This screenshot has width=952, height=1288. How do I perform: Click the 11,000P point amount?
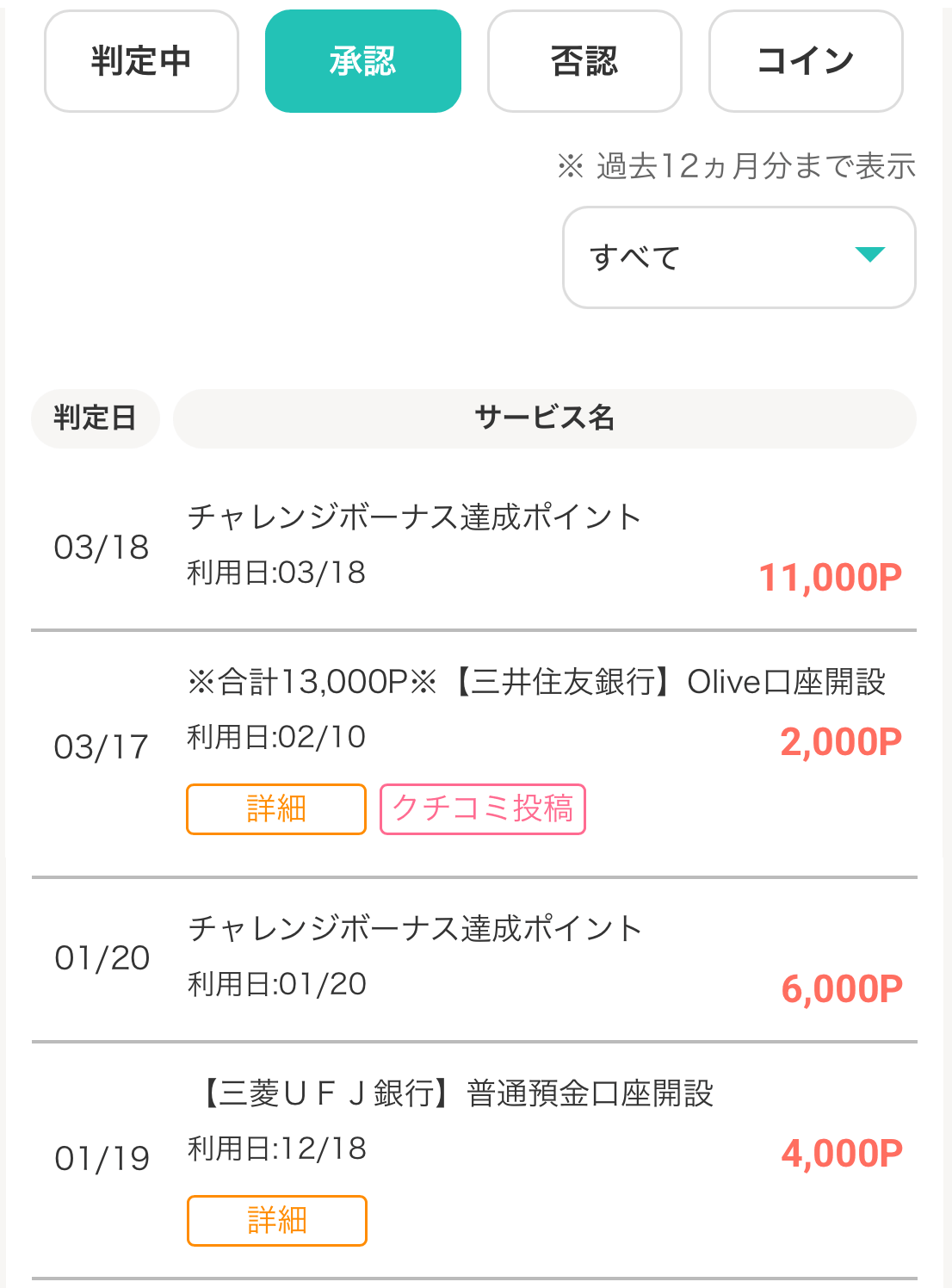[x=829, y=577]
